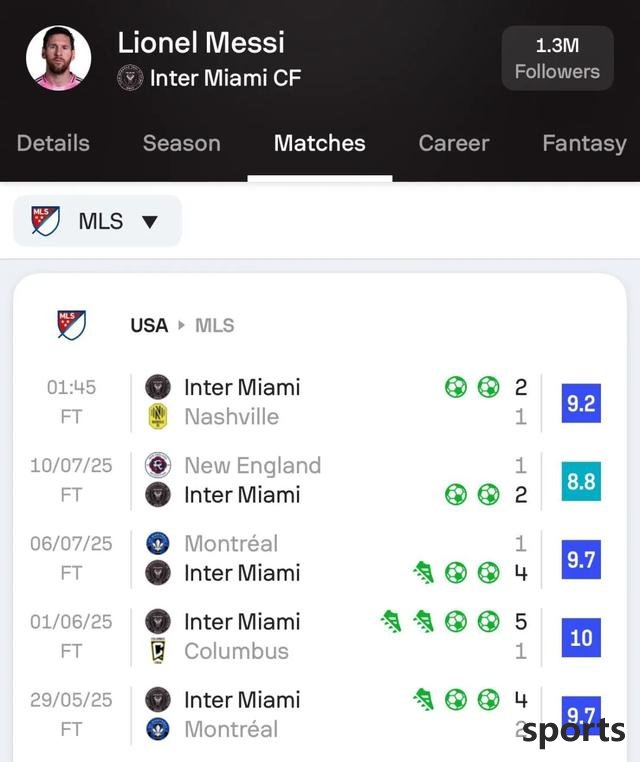Switch to the Career tab

pyautogui.click(x=454, y=143)
